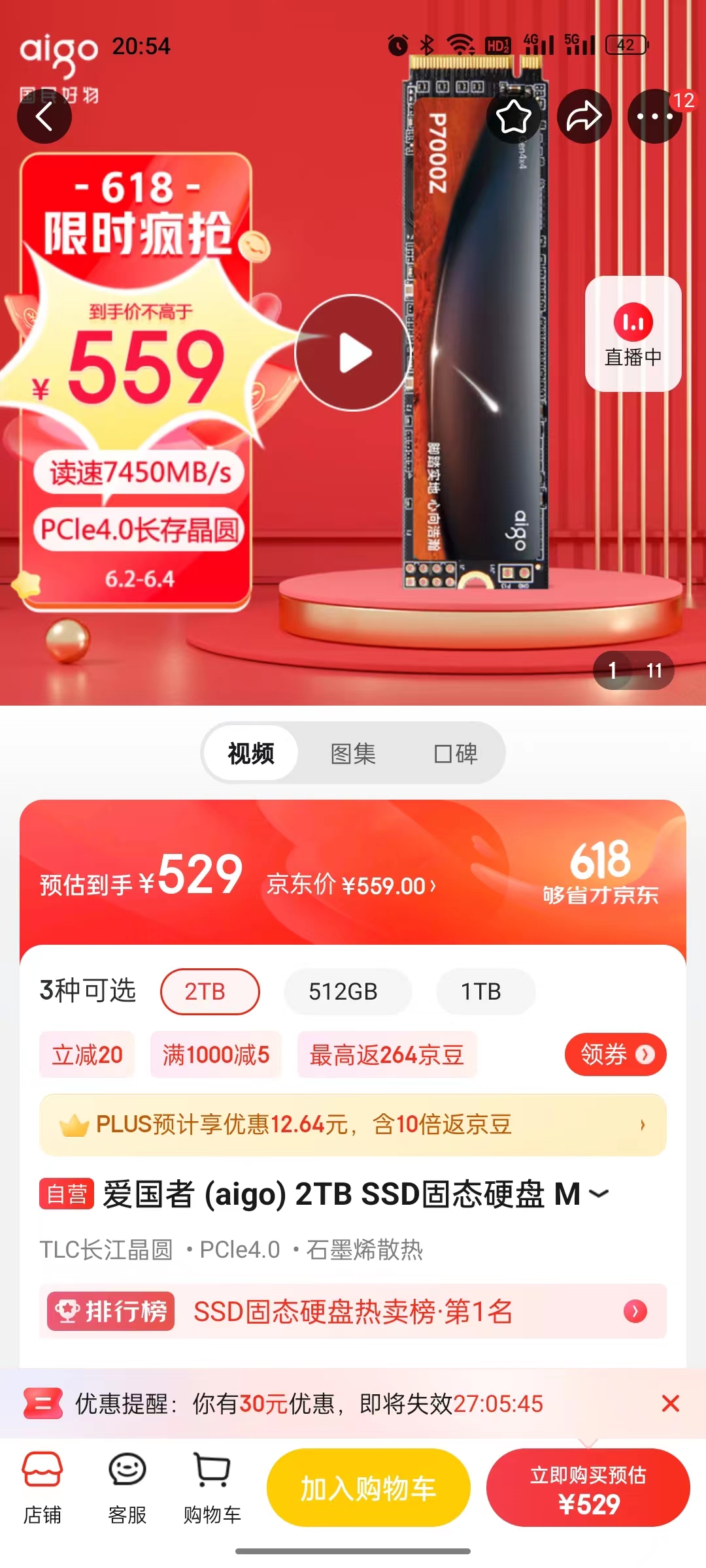Open SSD固态硬盘热卖榜 ranking list
The width and height of the screenshot is (706, 1568).
[353, 1311]
